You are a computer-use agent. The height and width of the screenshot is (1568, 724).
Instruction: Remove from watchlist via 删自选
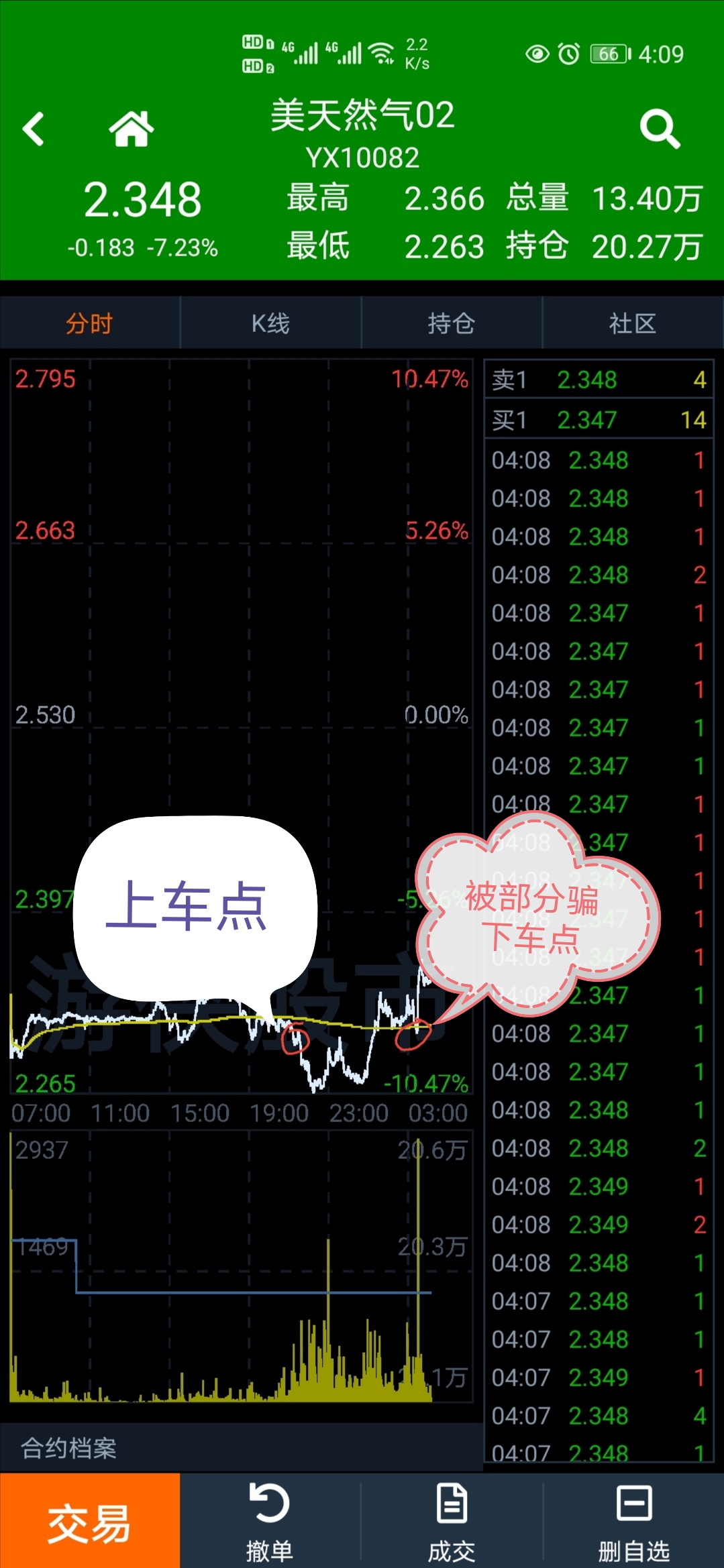coord(633,1522)
